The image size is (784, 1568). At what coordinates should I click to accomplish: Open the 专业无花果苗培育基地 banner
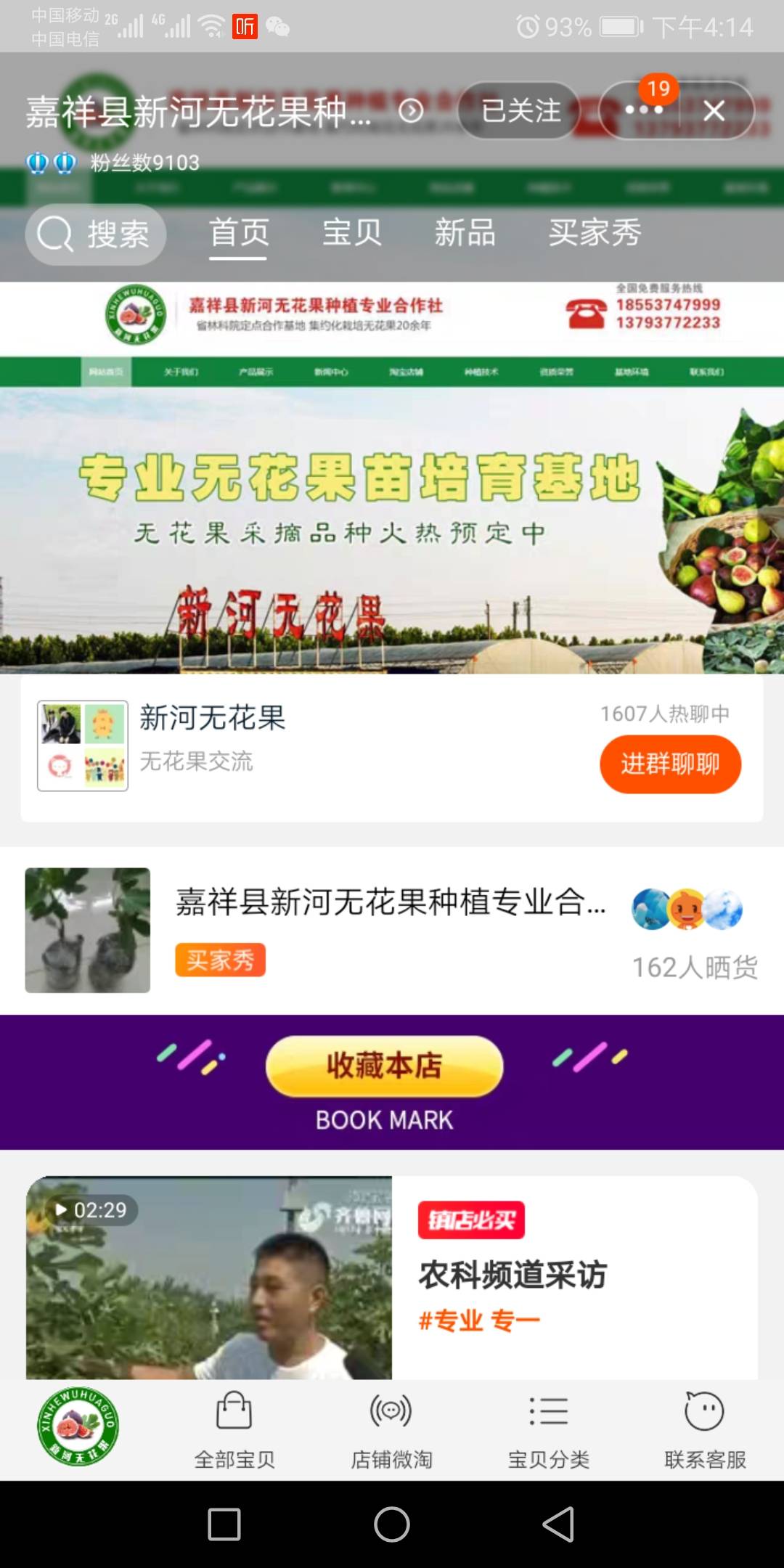point(392,530)
